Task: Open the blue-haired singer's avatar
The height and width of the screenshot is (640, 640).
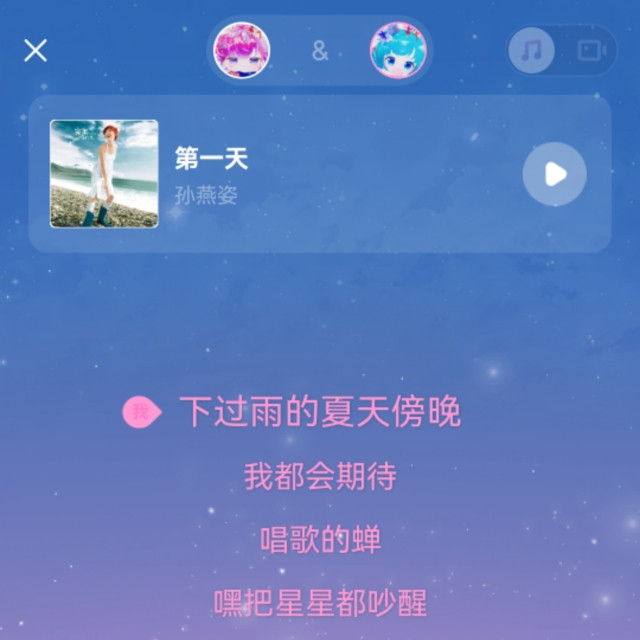Action: coord(398,50)
